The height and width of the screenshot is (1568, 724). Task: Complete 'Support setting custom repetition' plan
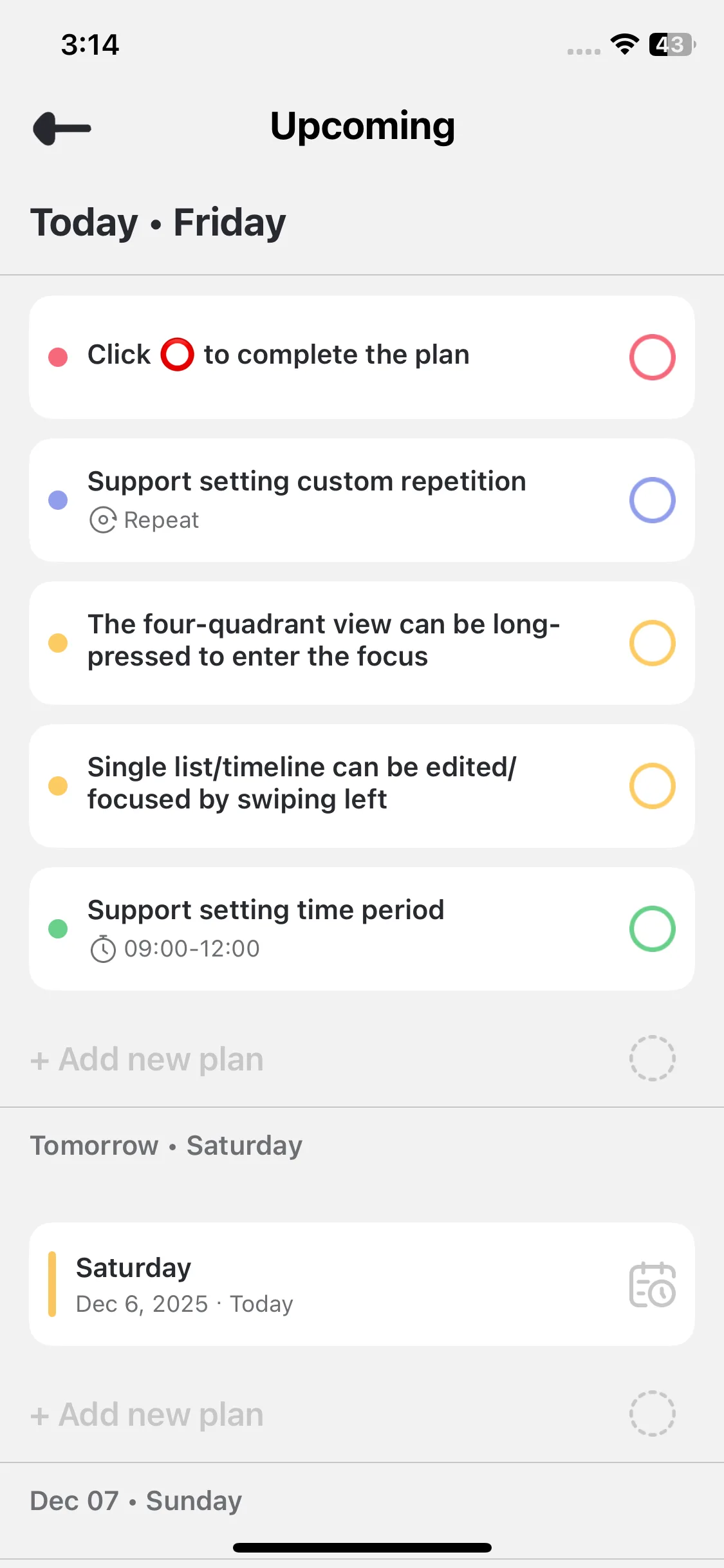652,500
